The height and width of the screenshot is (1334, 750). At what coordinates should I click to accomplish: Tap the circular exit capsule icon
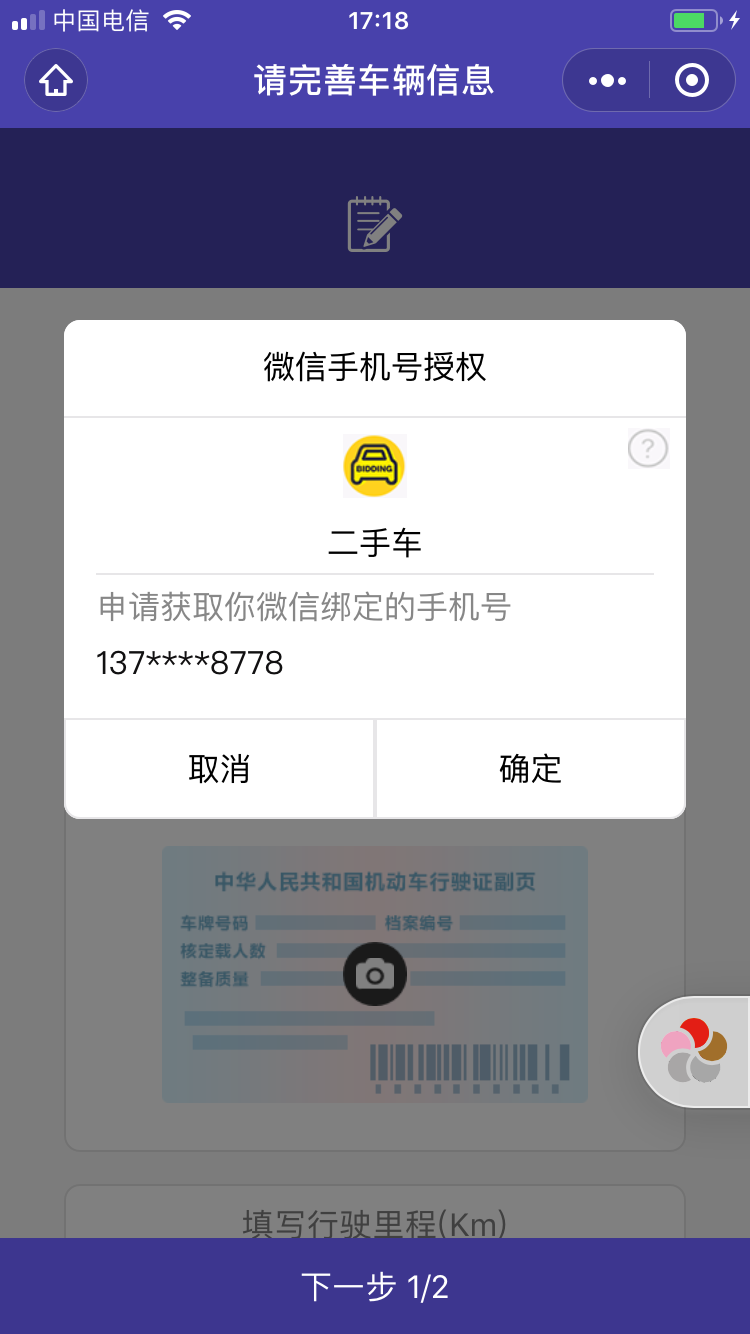tap(692, 79)
